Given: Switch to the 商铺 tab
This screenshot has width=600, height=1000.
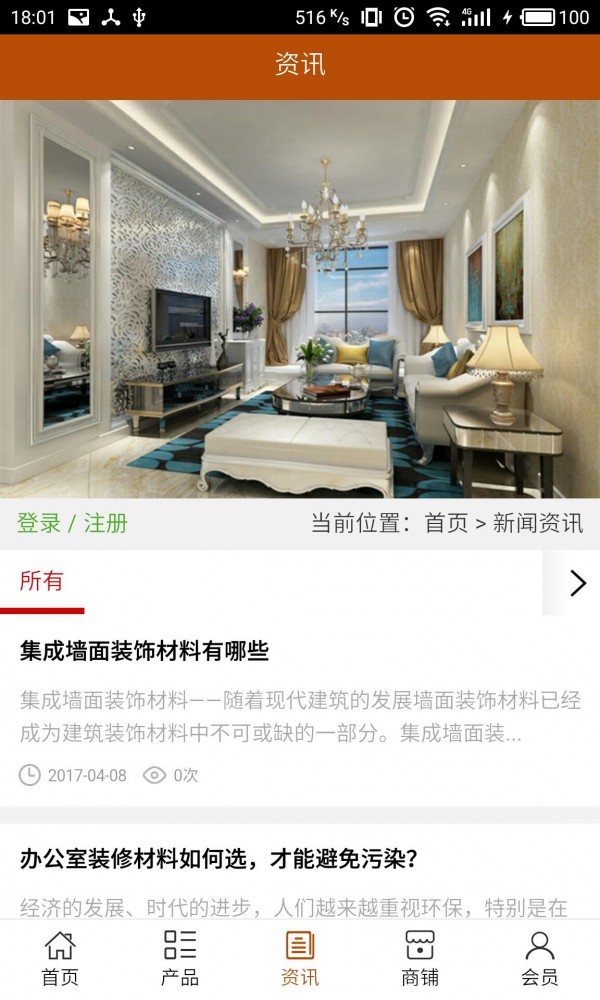Looking at the screenshot, I should coord(420,958).
